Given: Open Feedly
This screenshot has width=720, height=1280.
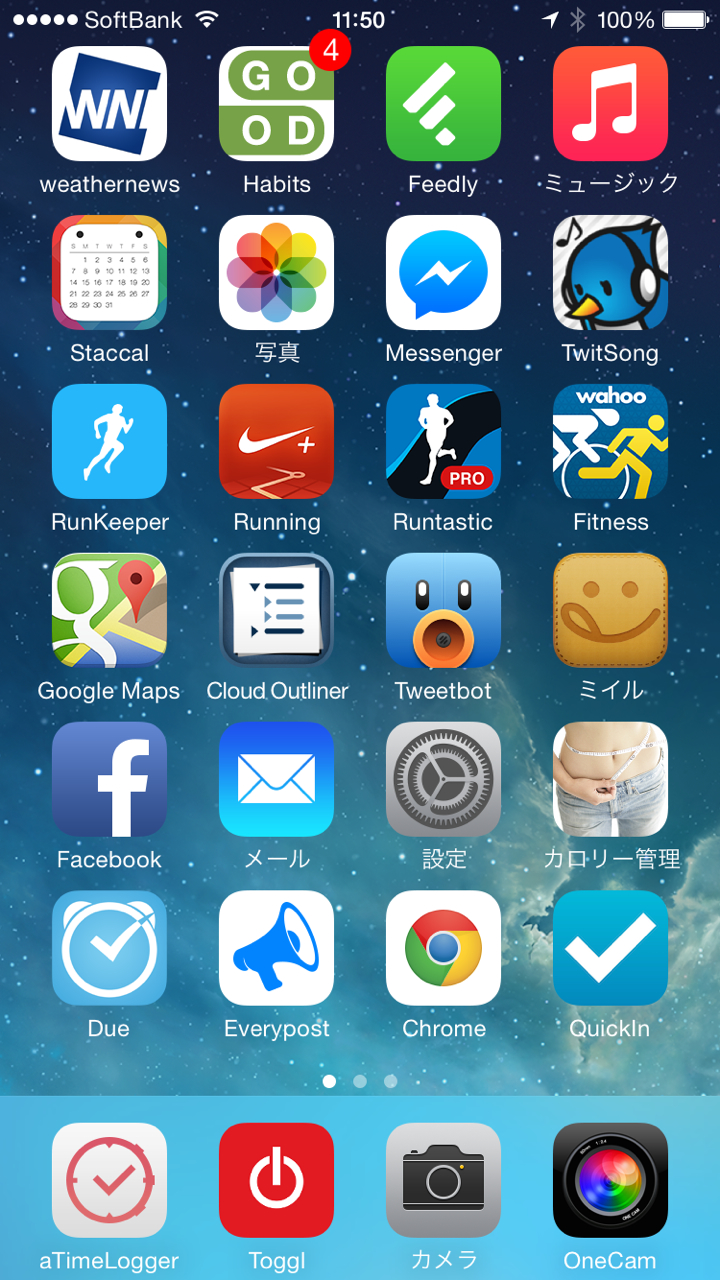Looking at the screenshot, I should 443,104.
